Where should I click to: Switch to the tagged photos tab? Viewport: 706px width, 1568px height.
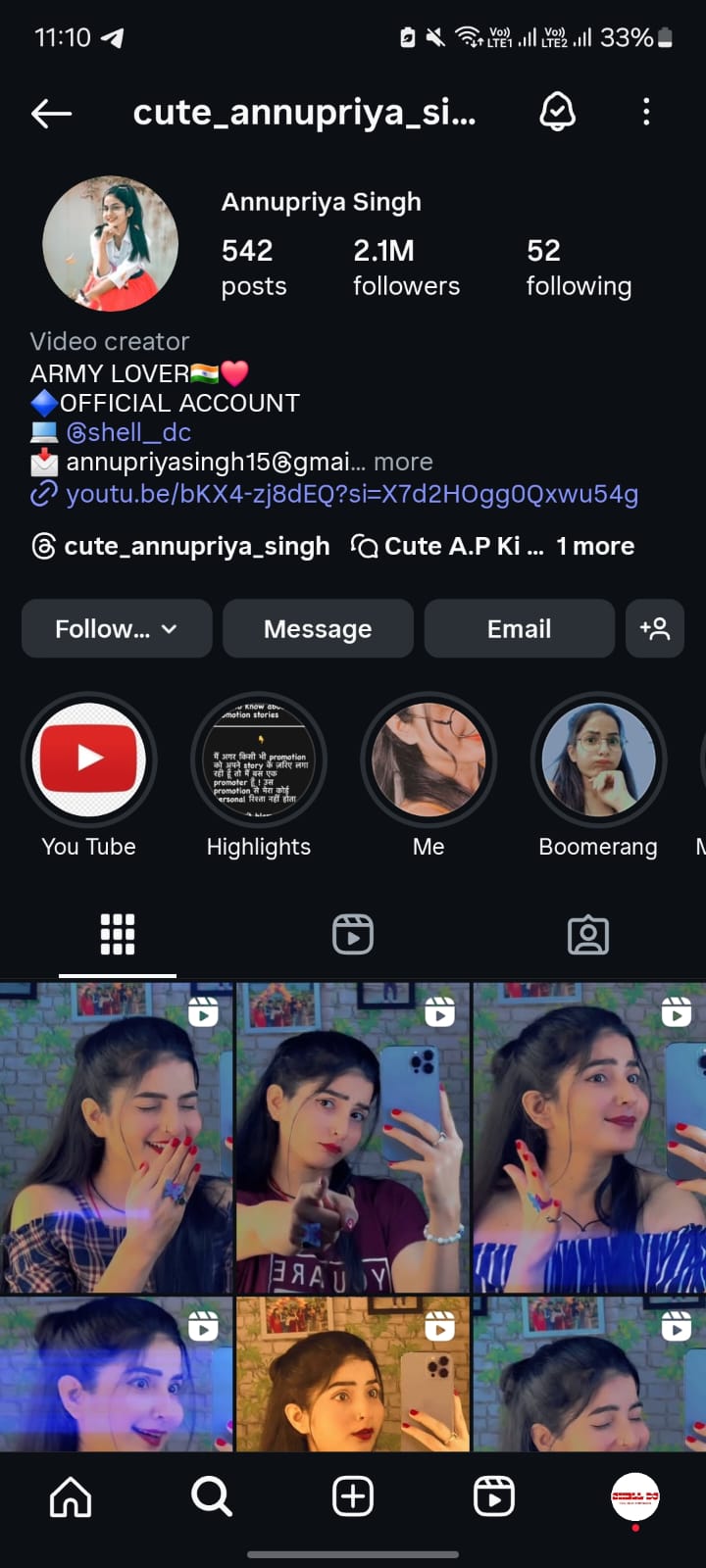coord(588,935)
